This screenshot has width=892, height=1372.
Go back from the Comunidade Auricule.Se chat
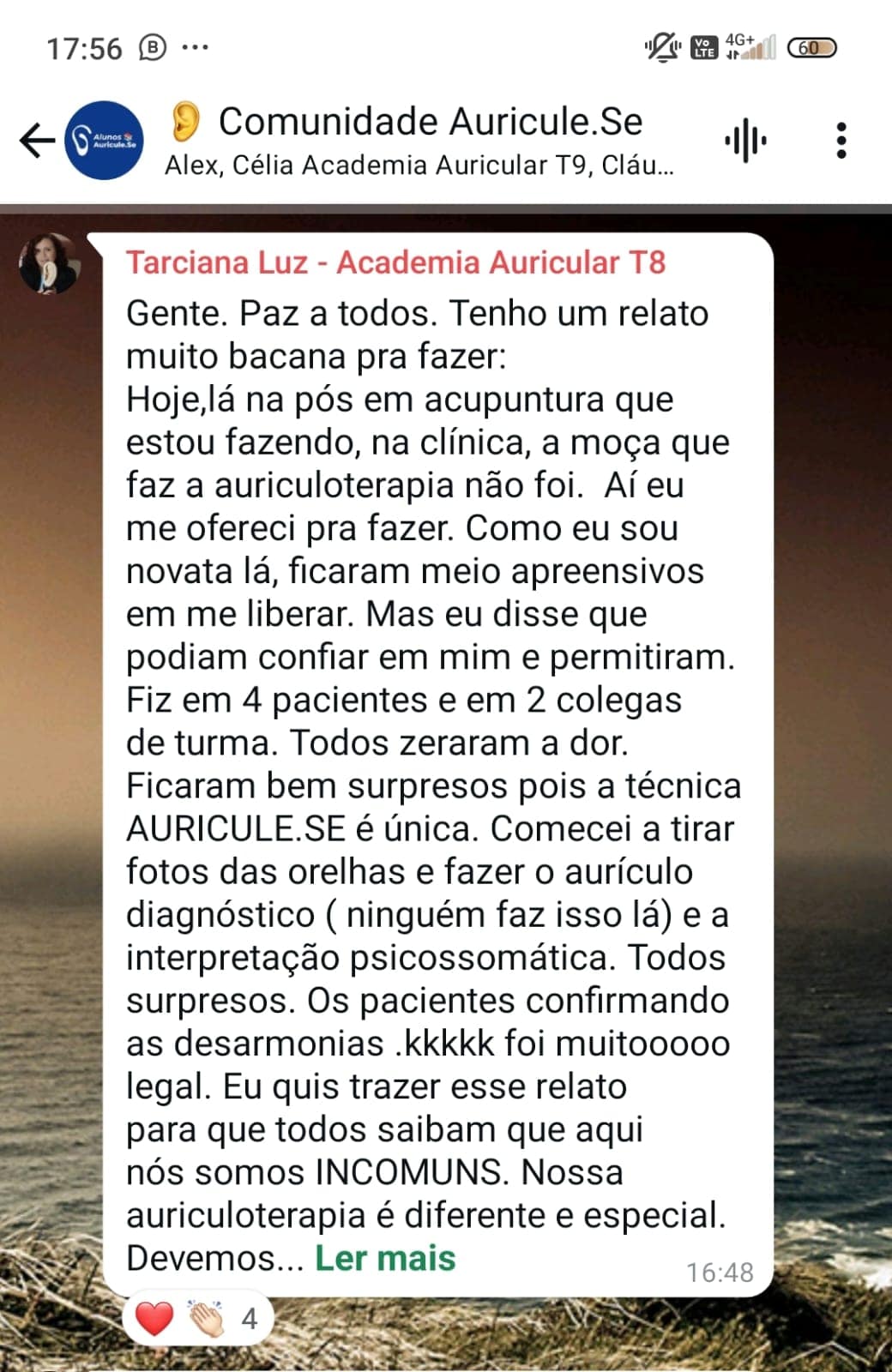[37, 141]
